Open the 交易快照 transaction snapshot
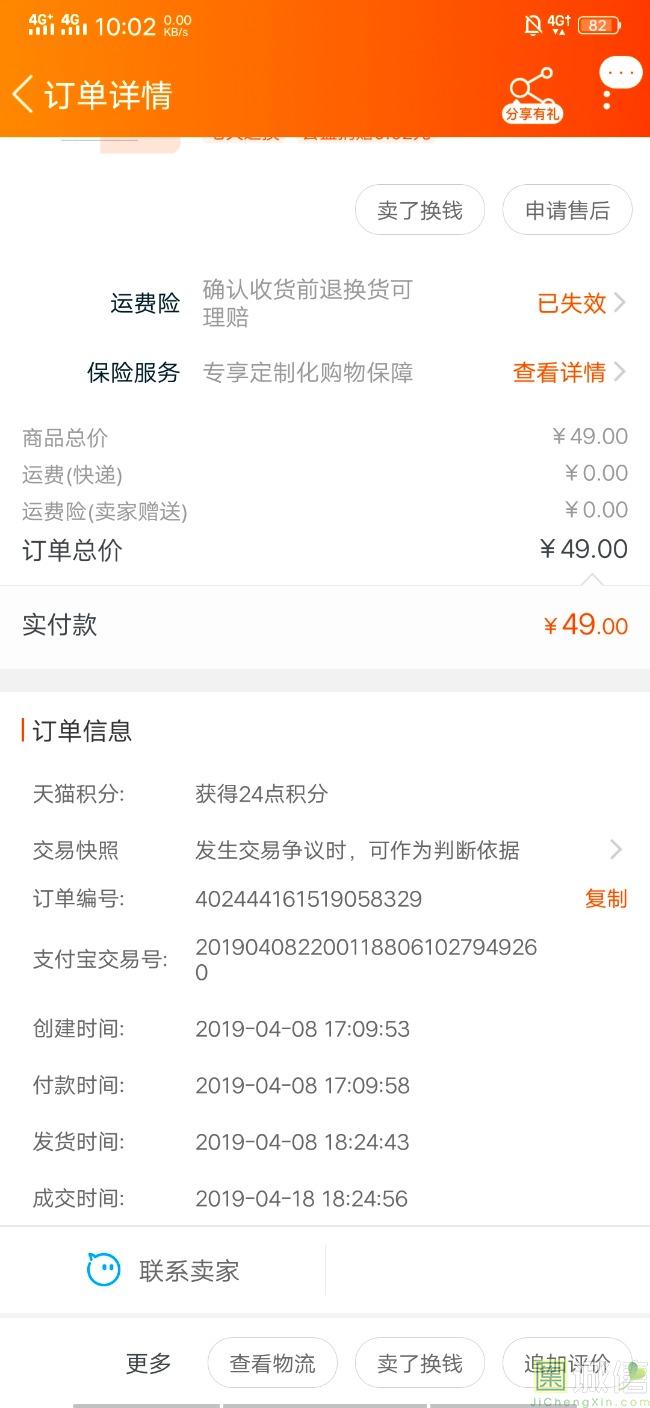The width and height of the screenshot is (650, 1408). (325, 850)
